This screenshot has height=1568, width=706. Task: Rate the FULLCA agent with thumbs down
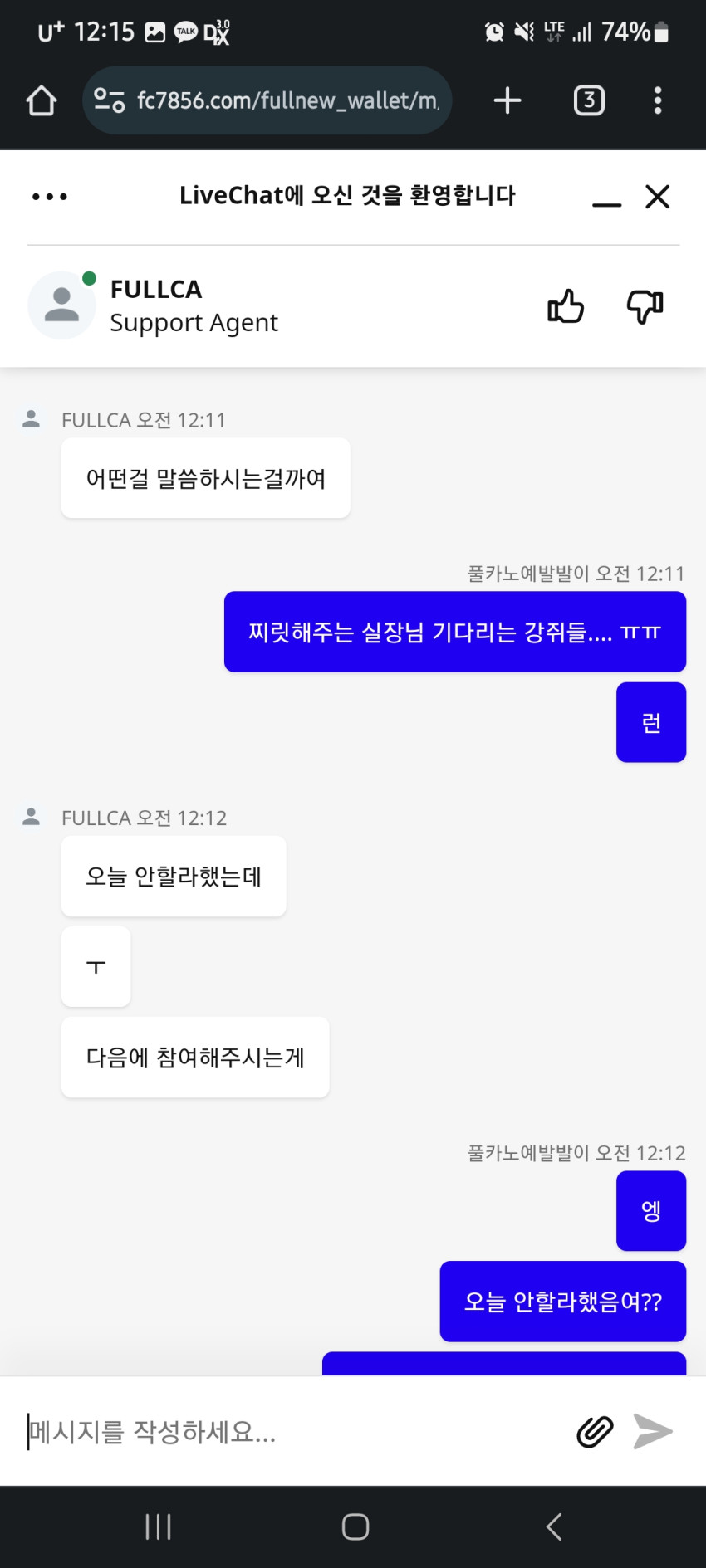click(x=645, y=306)
